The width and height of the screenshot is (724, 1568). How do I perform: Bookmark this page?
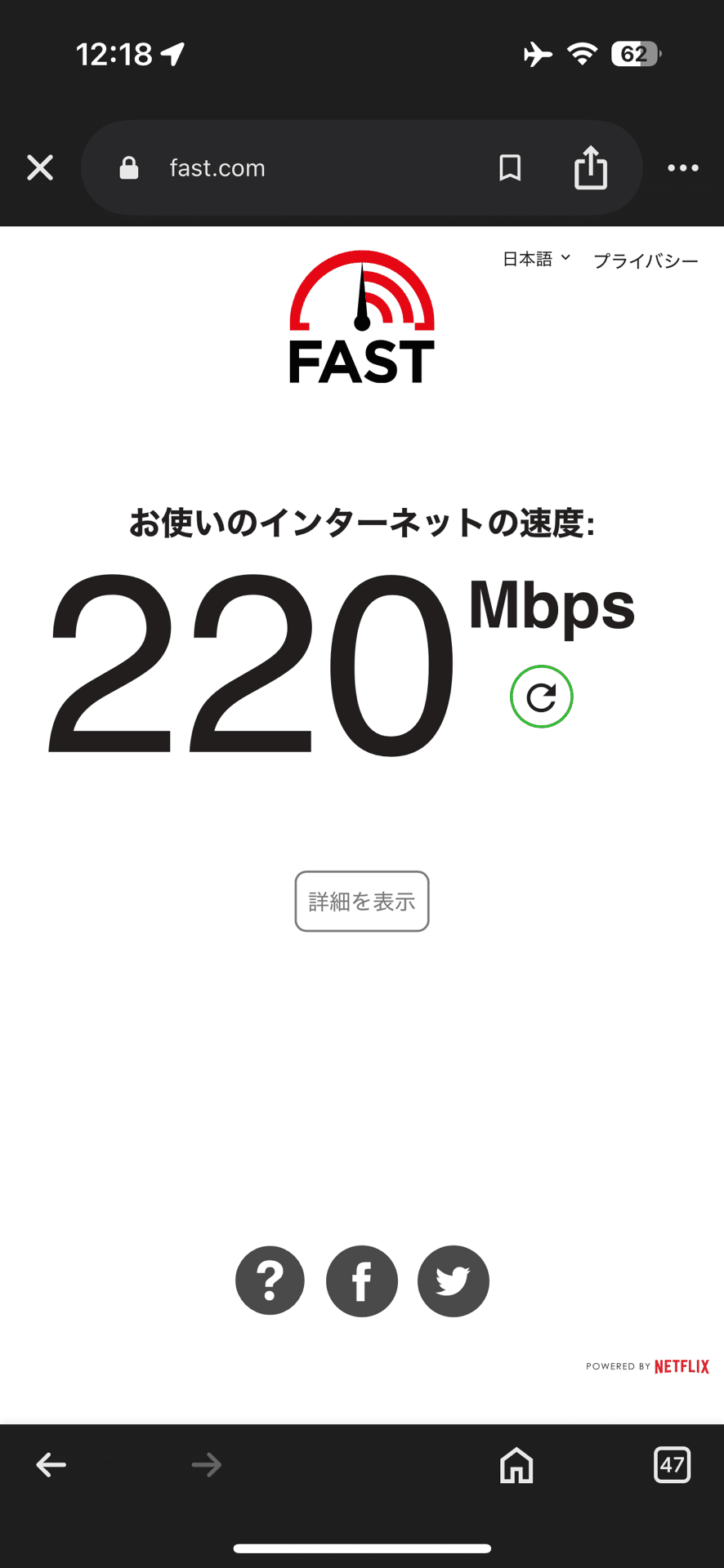point(510,168)
